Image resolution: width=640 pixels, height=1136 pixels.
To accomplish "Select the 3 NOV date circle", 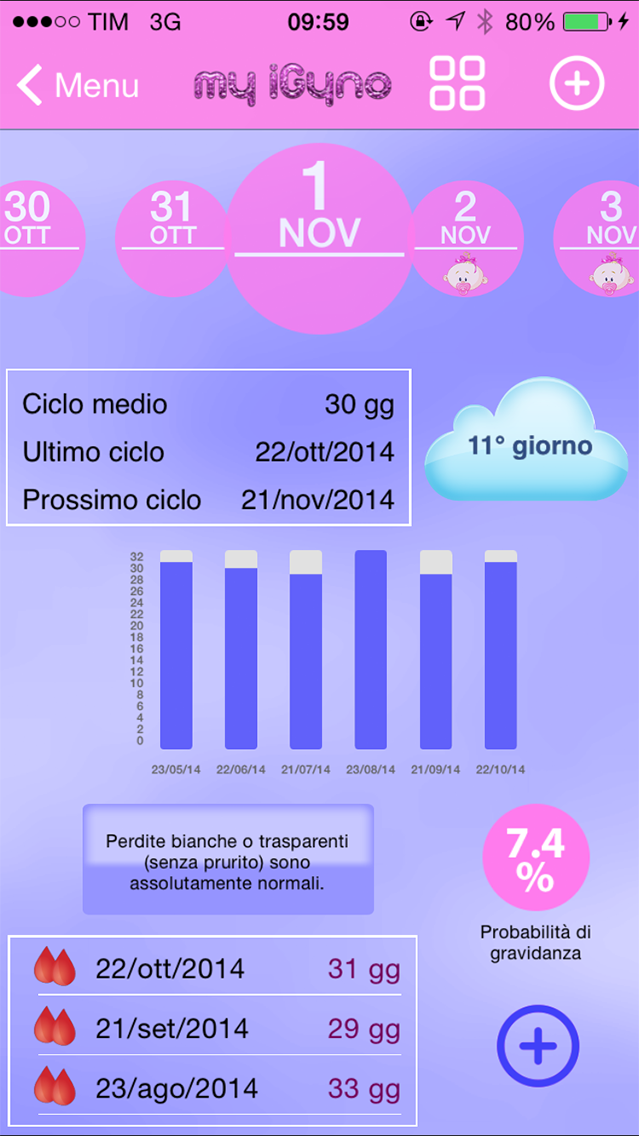I will click(x=597, y=238).
